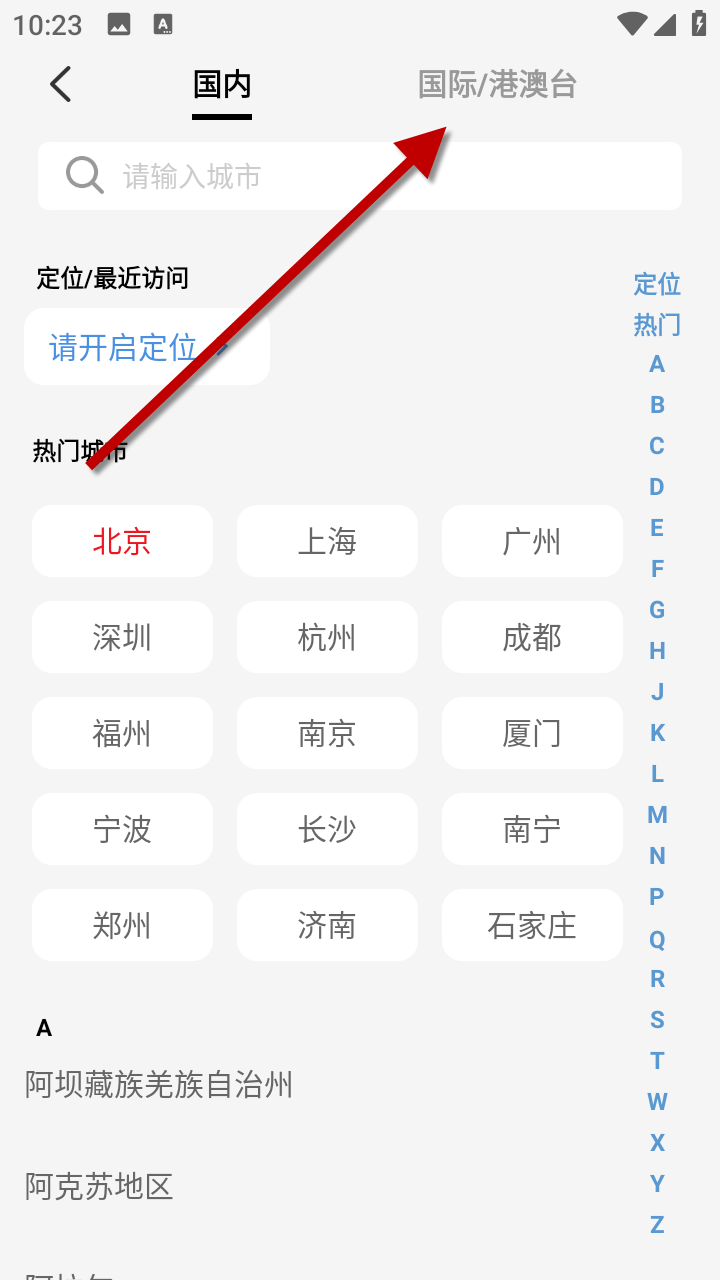Viewport: 720px width, 1280px height.
Task: Switch to the 国际/港澳台 tab
Action: 497,85
